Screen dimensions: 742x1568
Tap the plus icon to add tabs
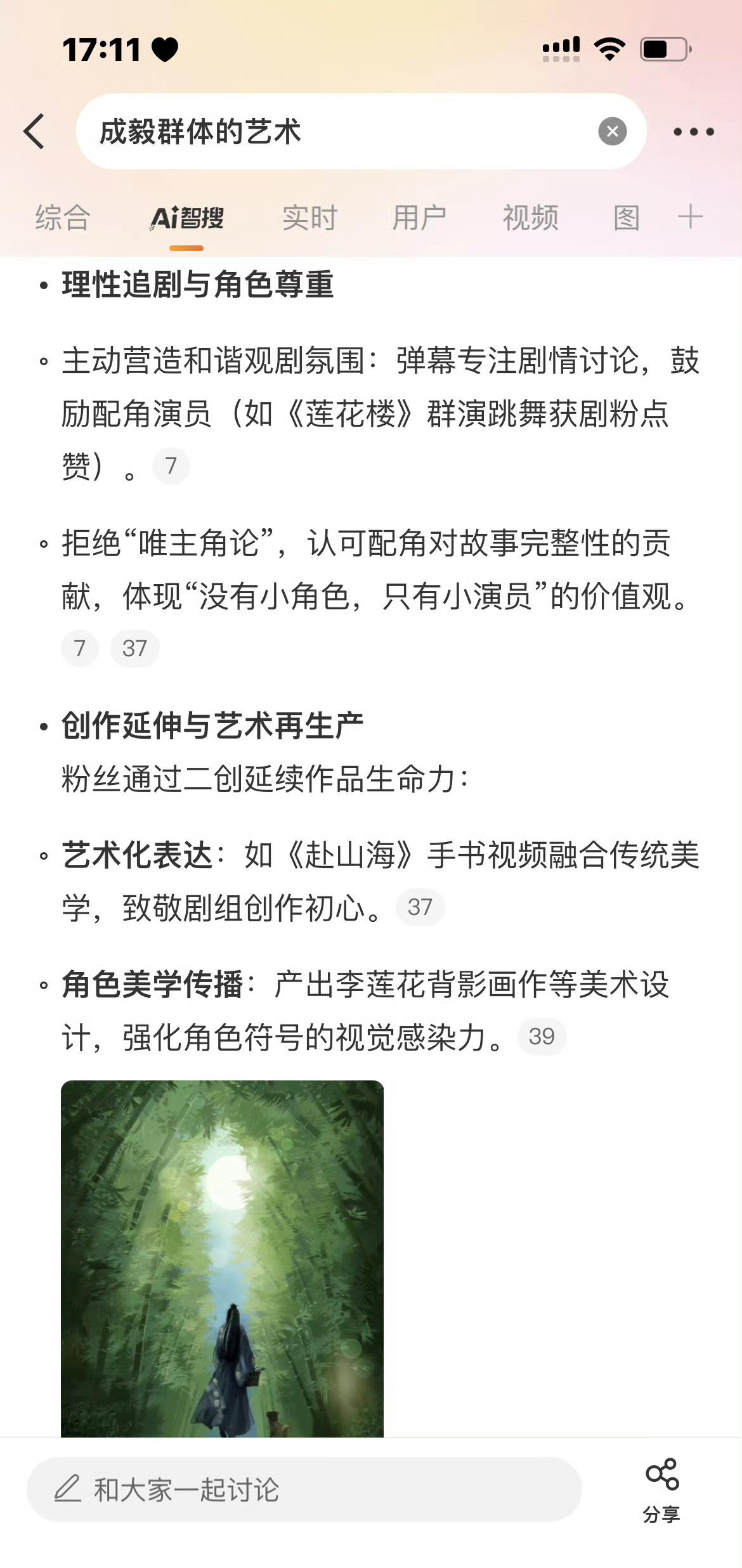[690, 217]
